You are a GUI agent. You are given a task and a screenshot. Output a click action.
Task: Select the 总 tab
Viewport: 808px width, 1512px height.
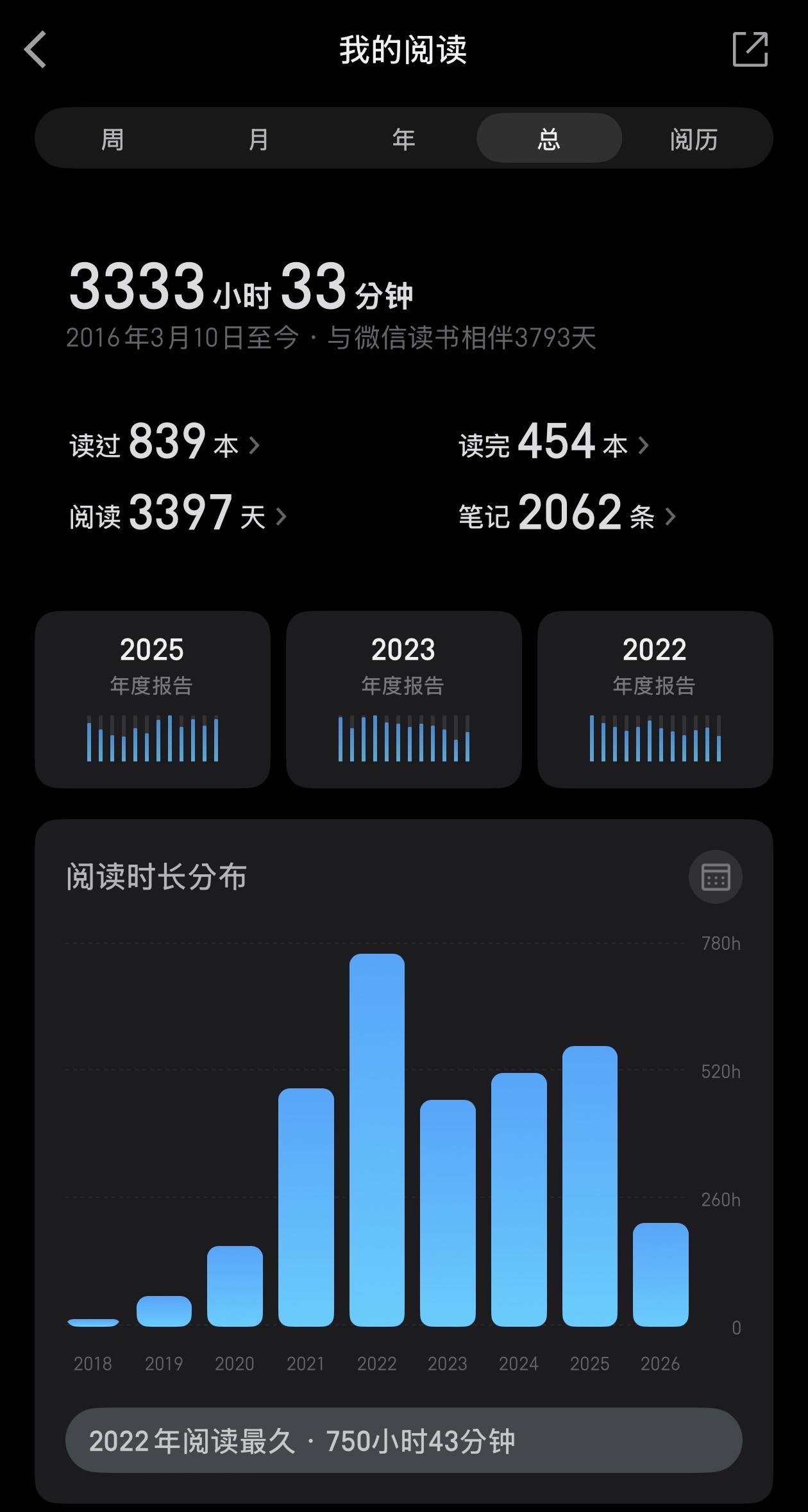(549, 138)
